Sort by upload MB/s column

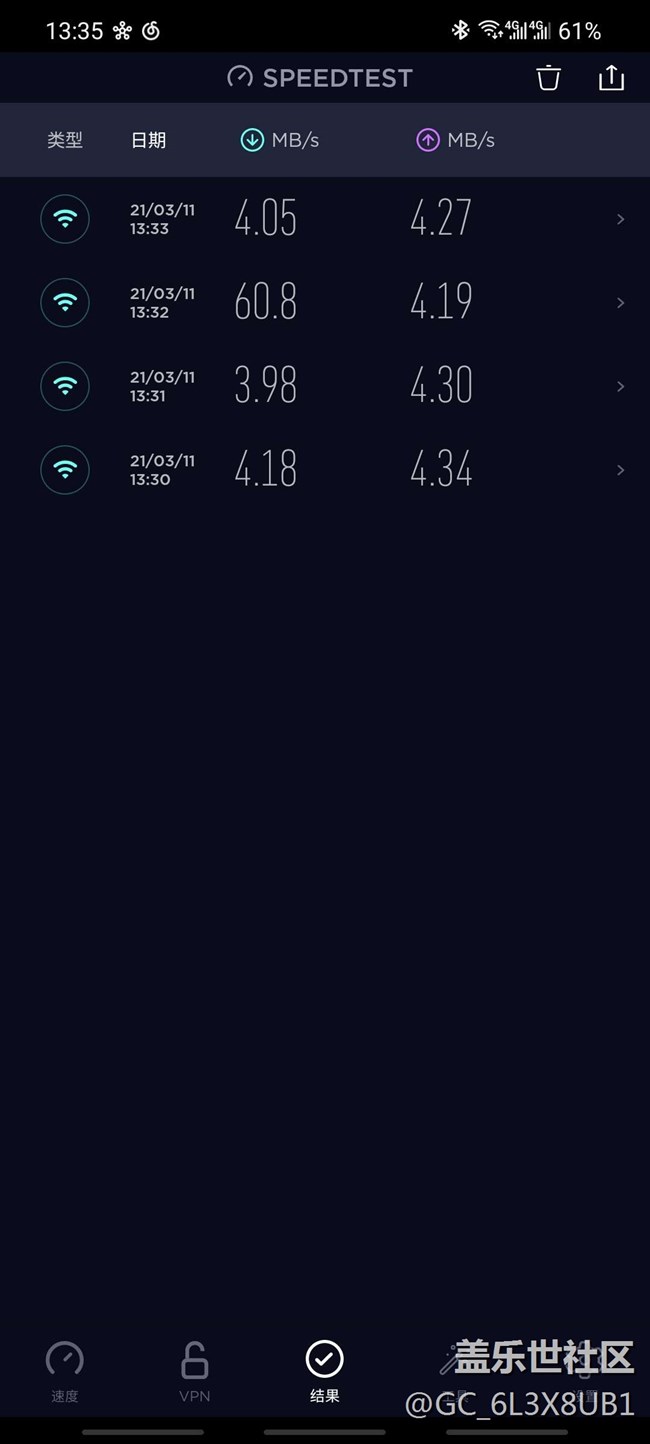456,141
